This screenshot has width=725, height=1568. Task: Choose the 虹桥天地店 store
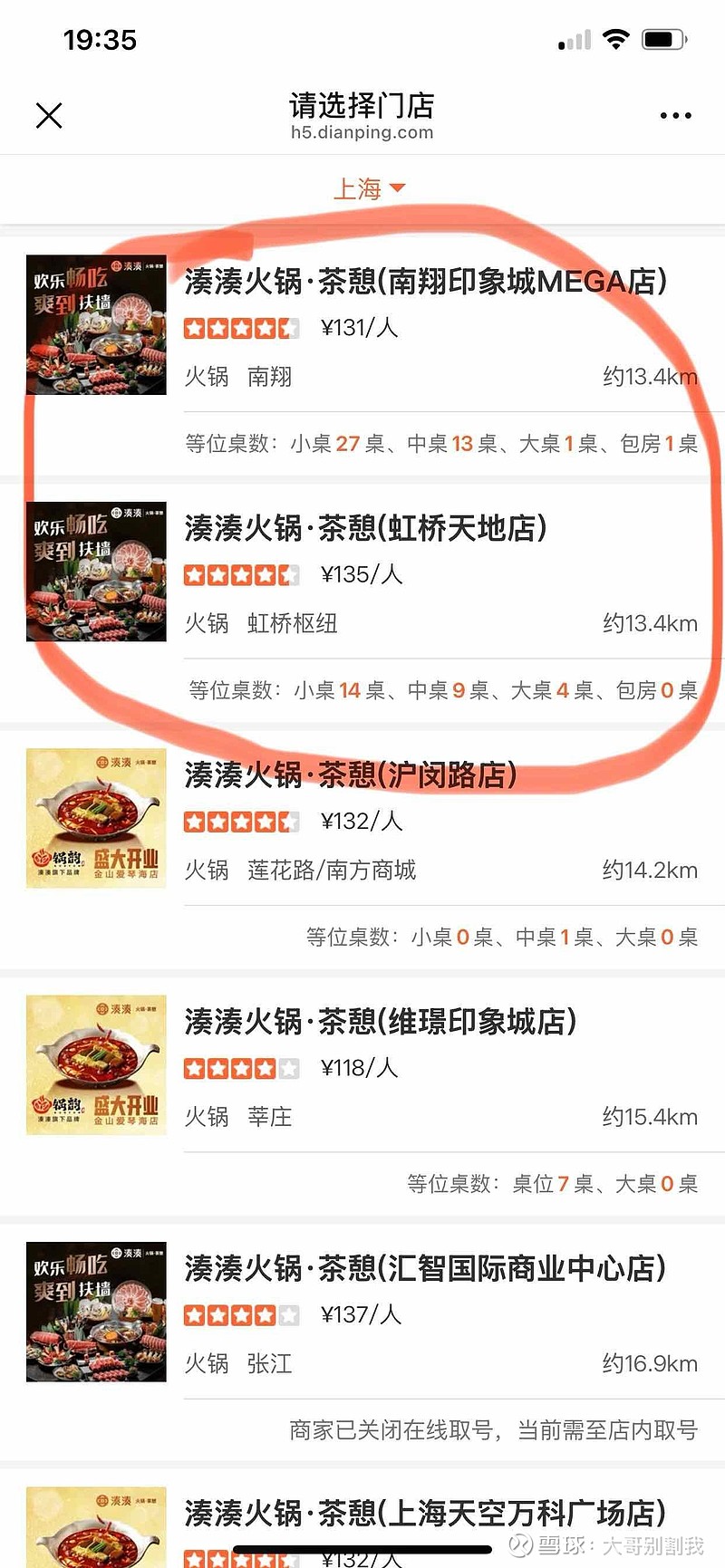click(365, 528)
